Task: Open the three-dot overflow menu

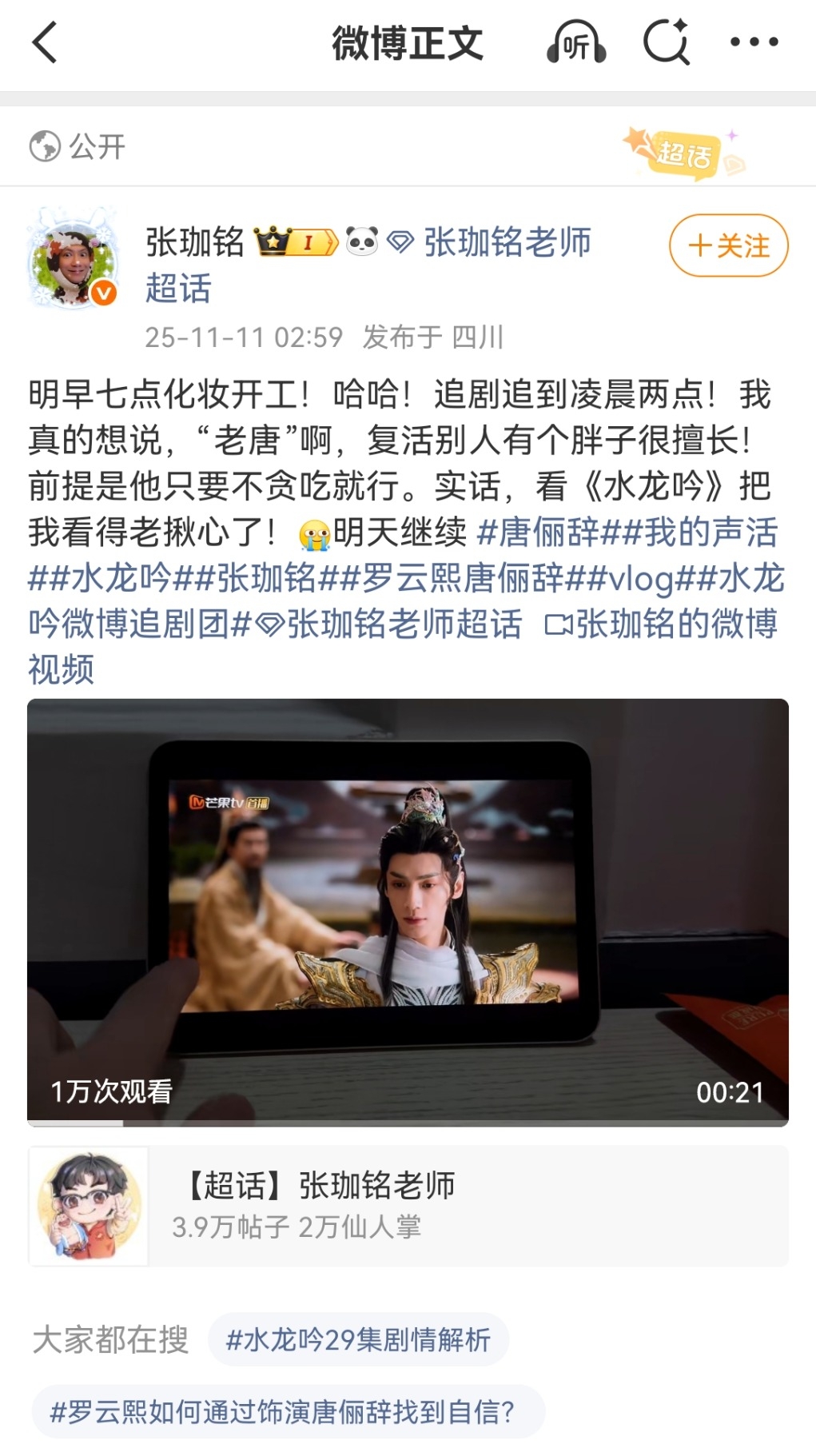Action: 754,42
